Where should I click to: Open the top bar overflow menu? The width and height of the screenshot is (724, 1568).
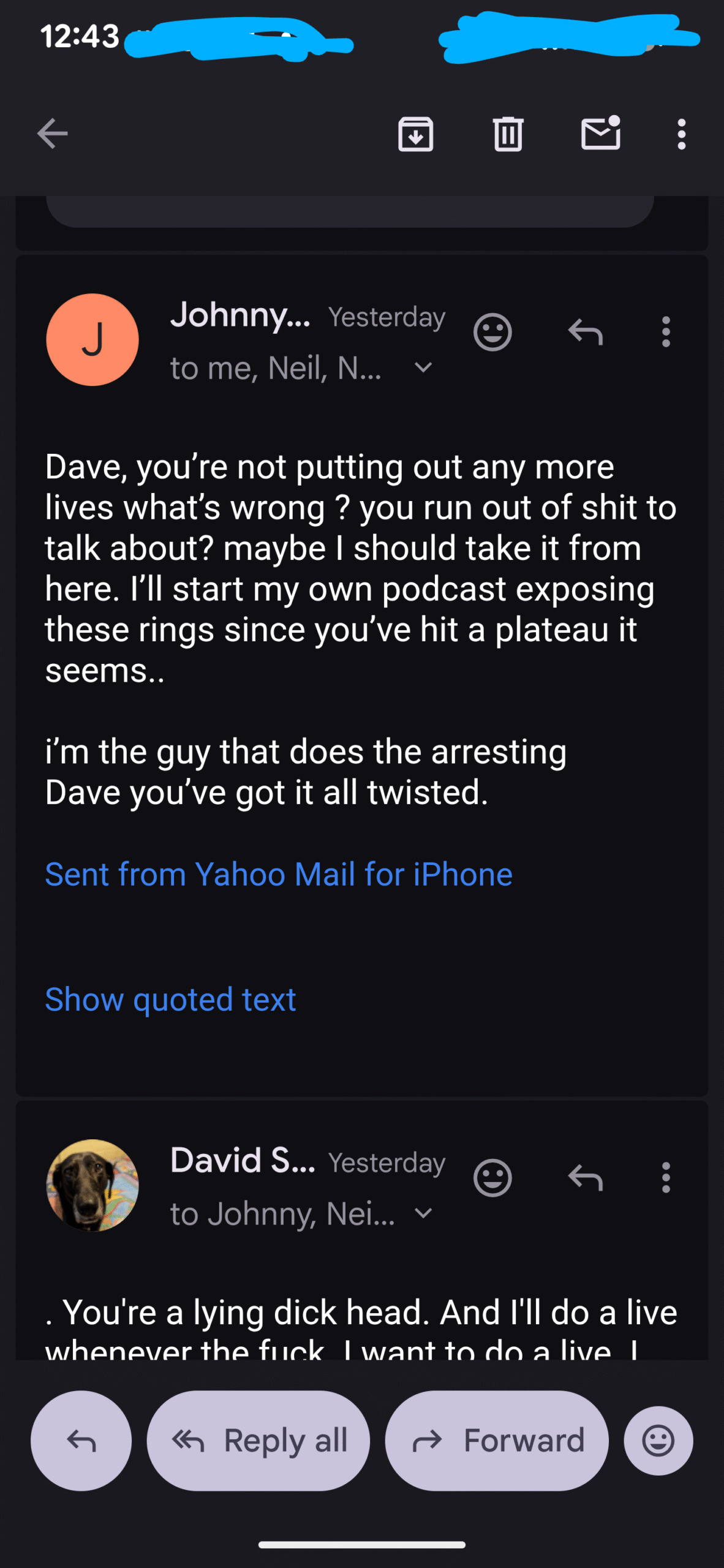pos(681,134)
